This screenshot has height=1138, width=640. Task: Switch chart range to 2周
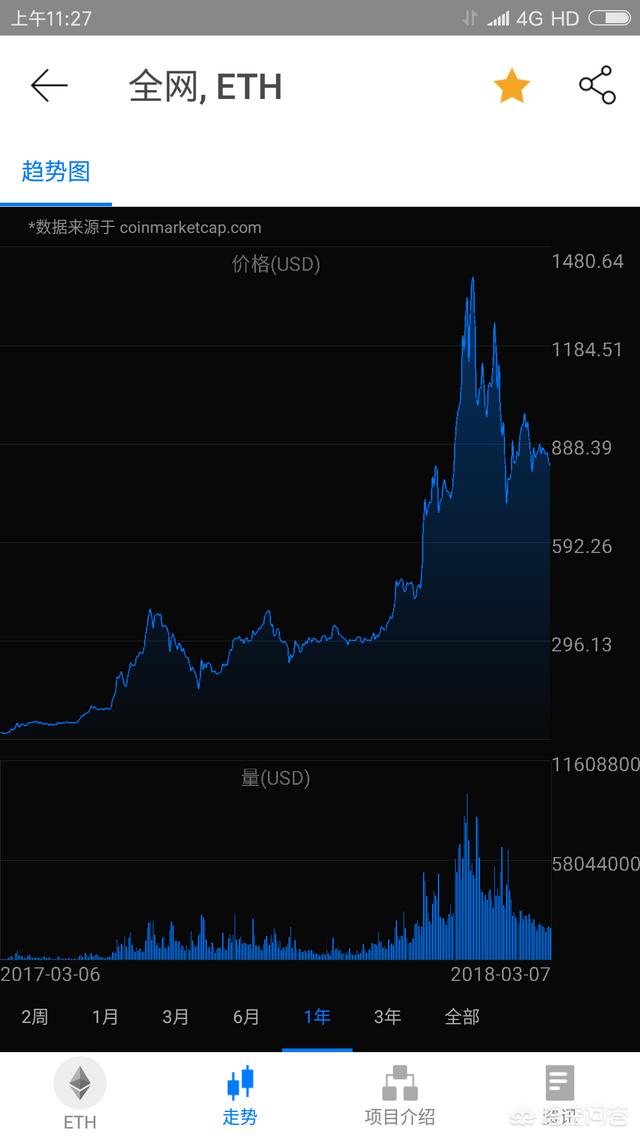(35, 1017)
